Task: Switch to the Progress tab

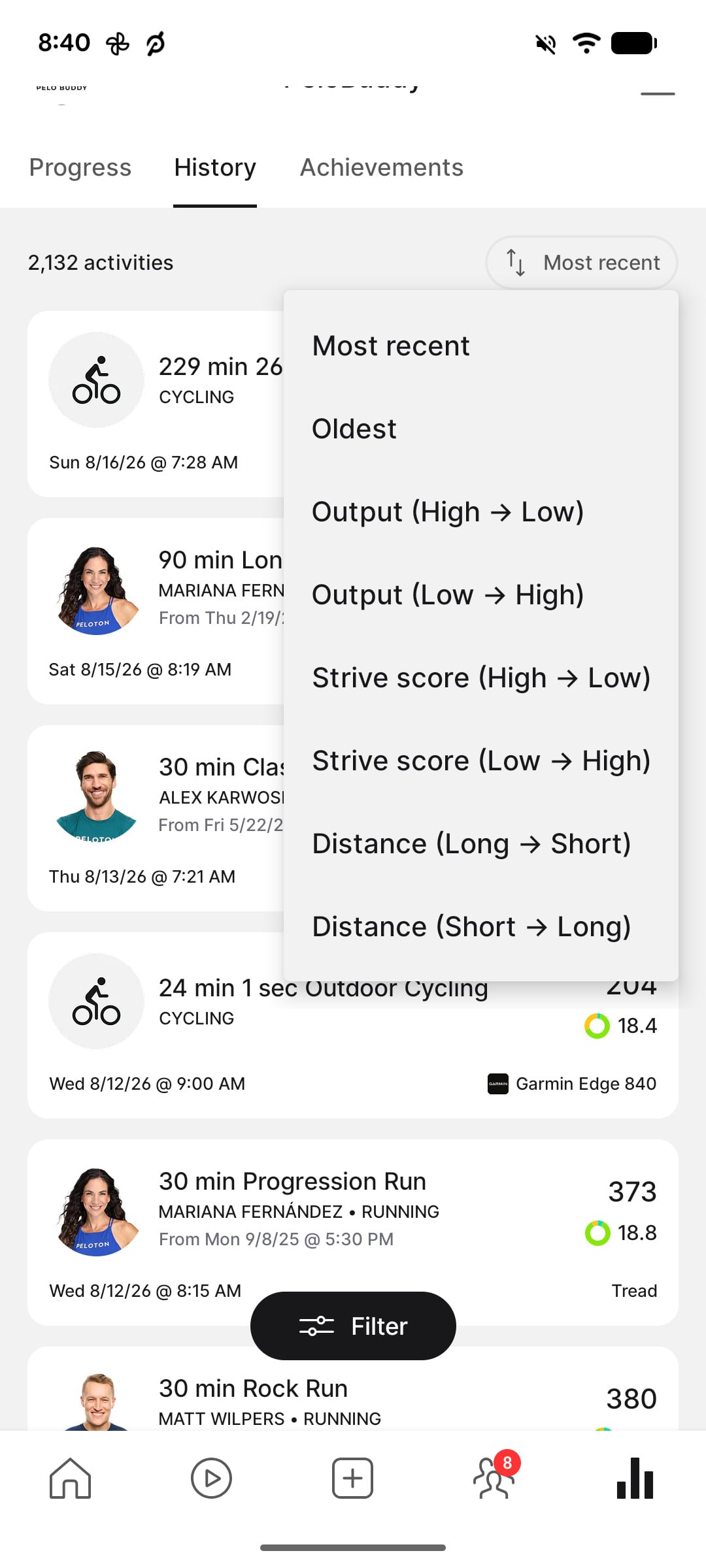Action: tap(80, 168)
